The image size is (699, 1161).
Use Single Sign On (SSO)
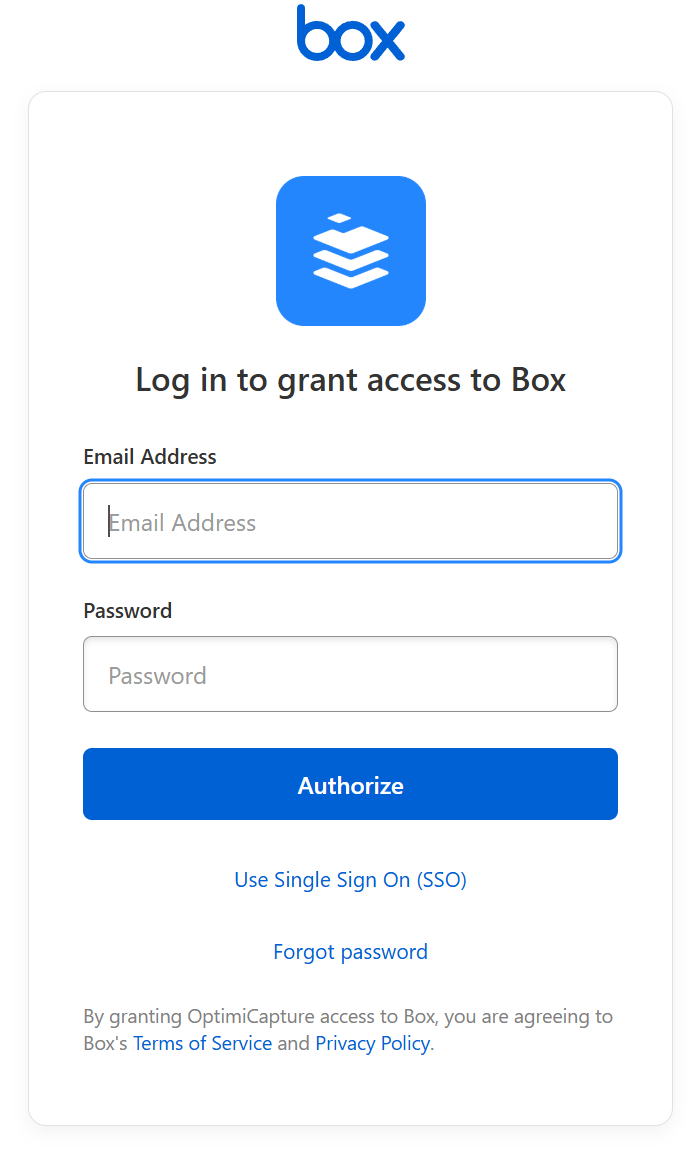click(x=350, y=880)
